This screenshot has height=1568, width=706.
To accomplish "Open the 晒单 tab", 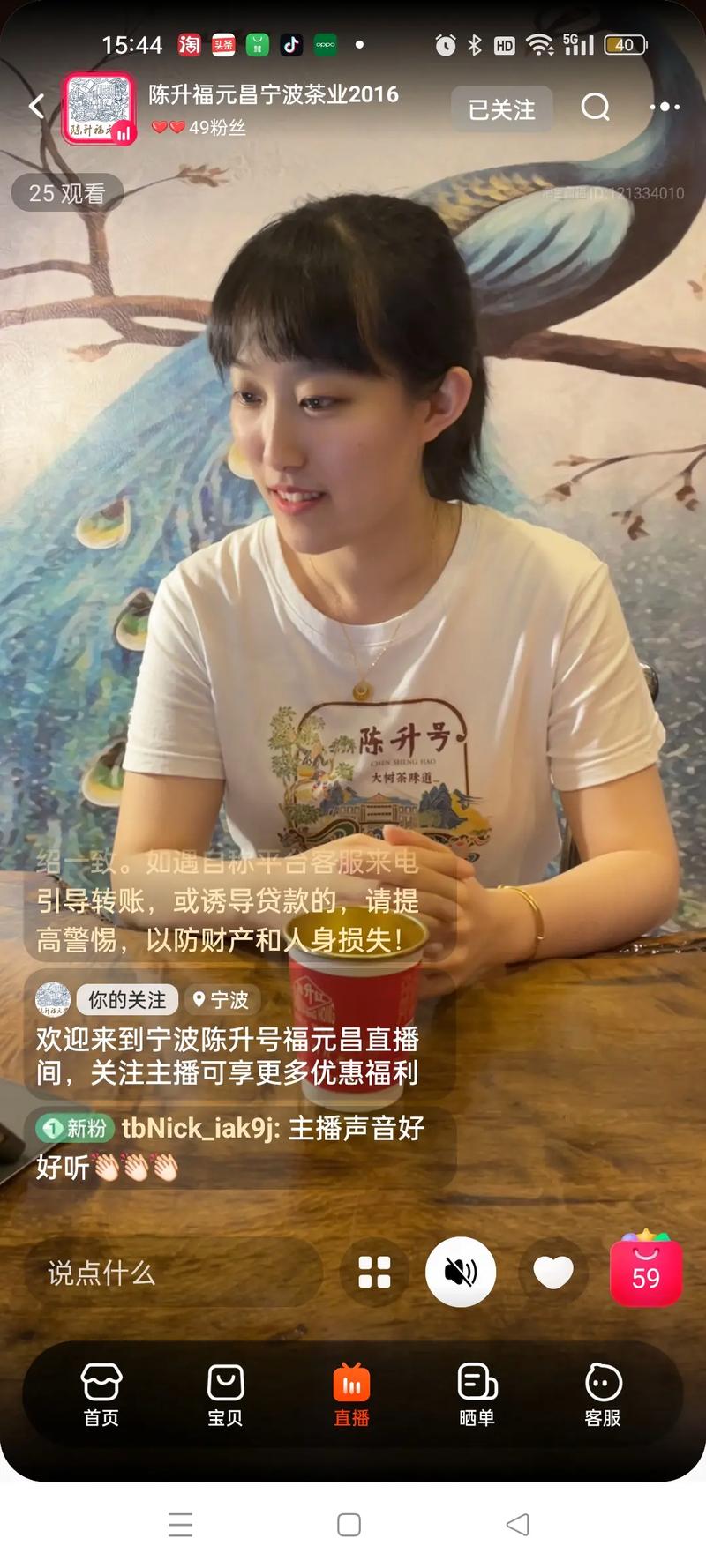I will pyautogui.click(x=477, y=1393).
